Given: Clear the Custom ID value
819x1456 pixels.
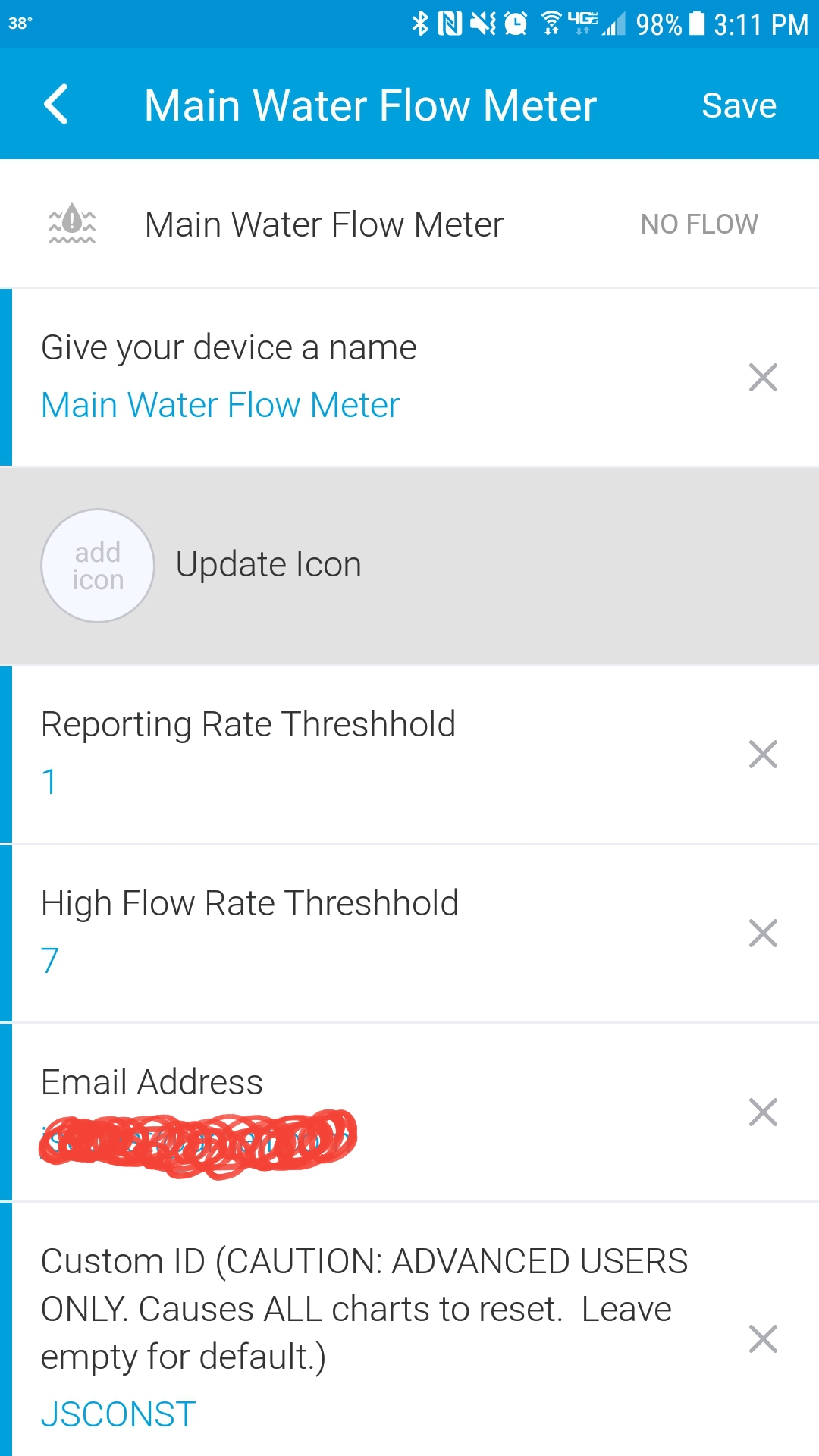Looking at the screenshot, I should click(763, 1339).
